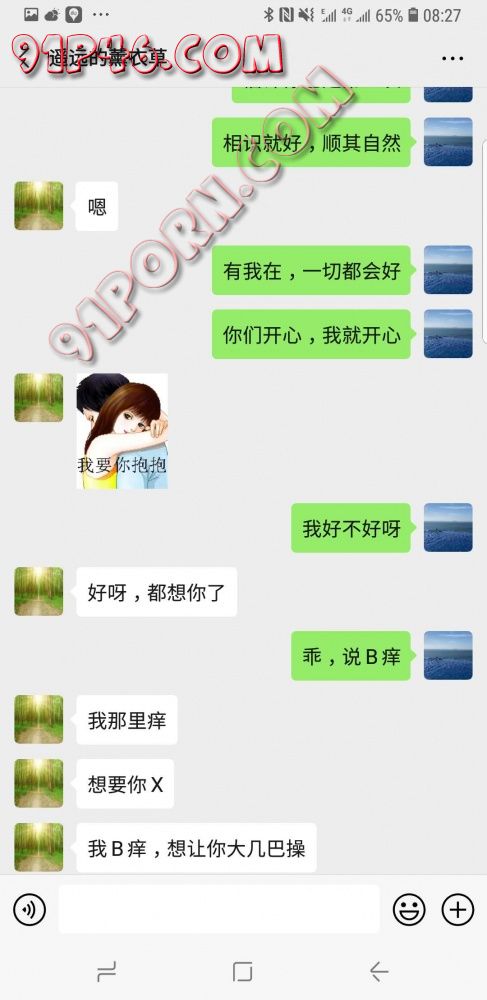The image size is (487, 1000).
Task: Switch to voice message input
Action: click(x=29, y=909)
